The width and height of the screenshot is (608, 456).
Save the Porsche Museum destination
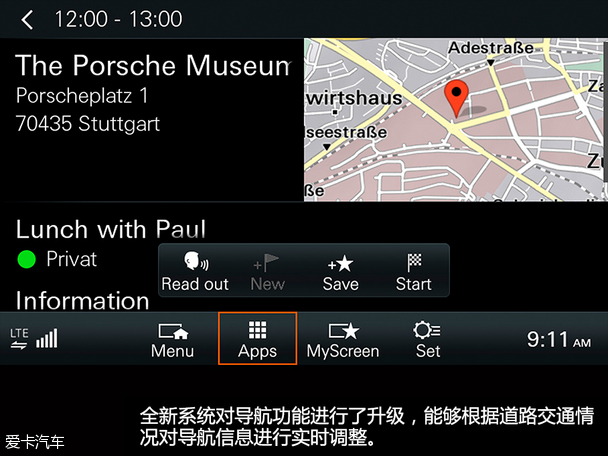(x=340, y=271)
